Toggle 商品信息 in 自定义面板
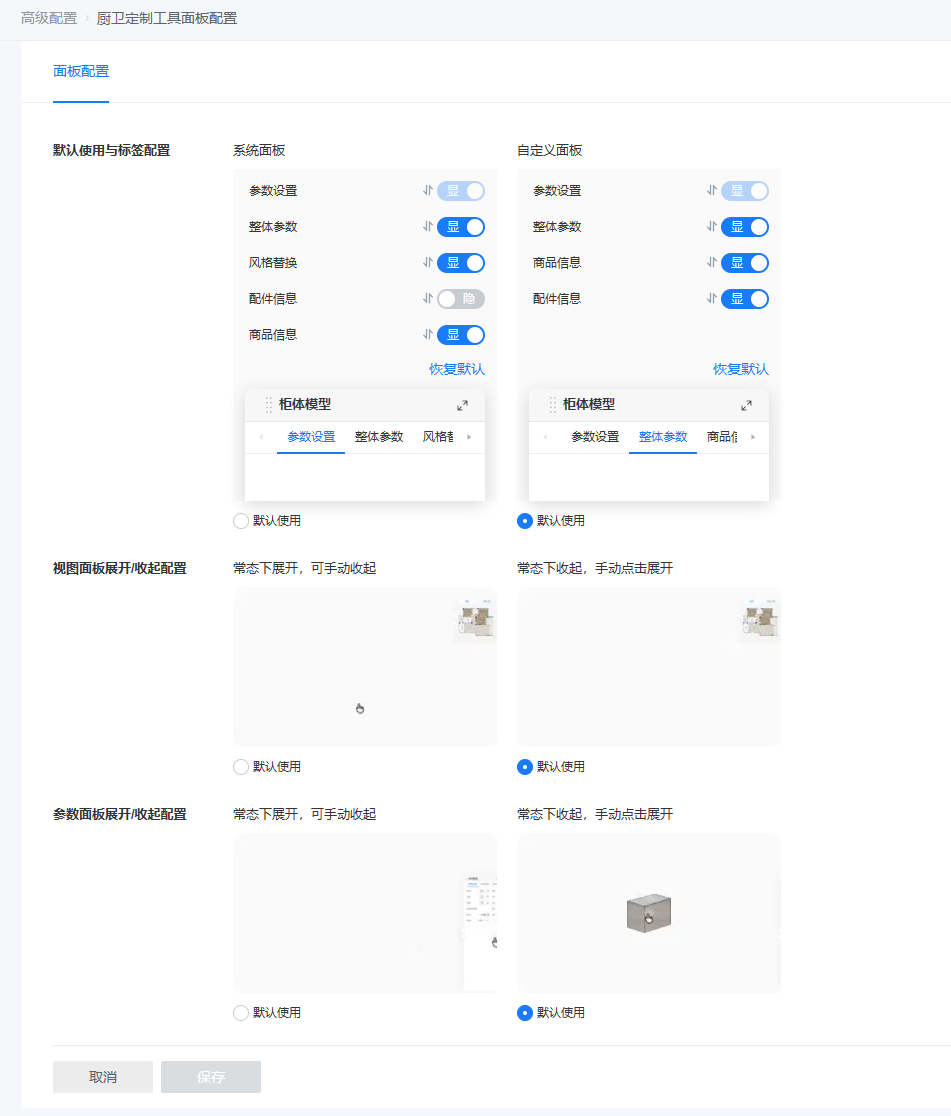Screen dimensions: 951x1116 click(744, 263)
